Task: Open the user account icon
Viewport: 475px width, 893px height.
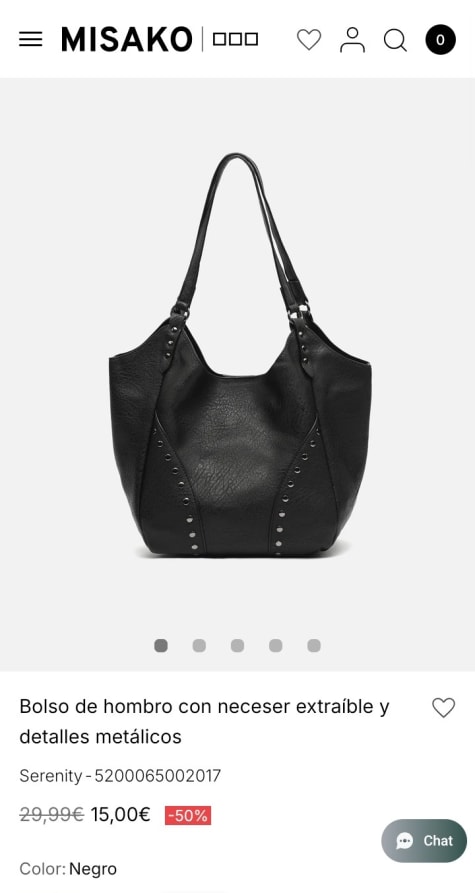Action: [353, 40]
